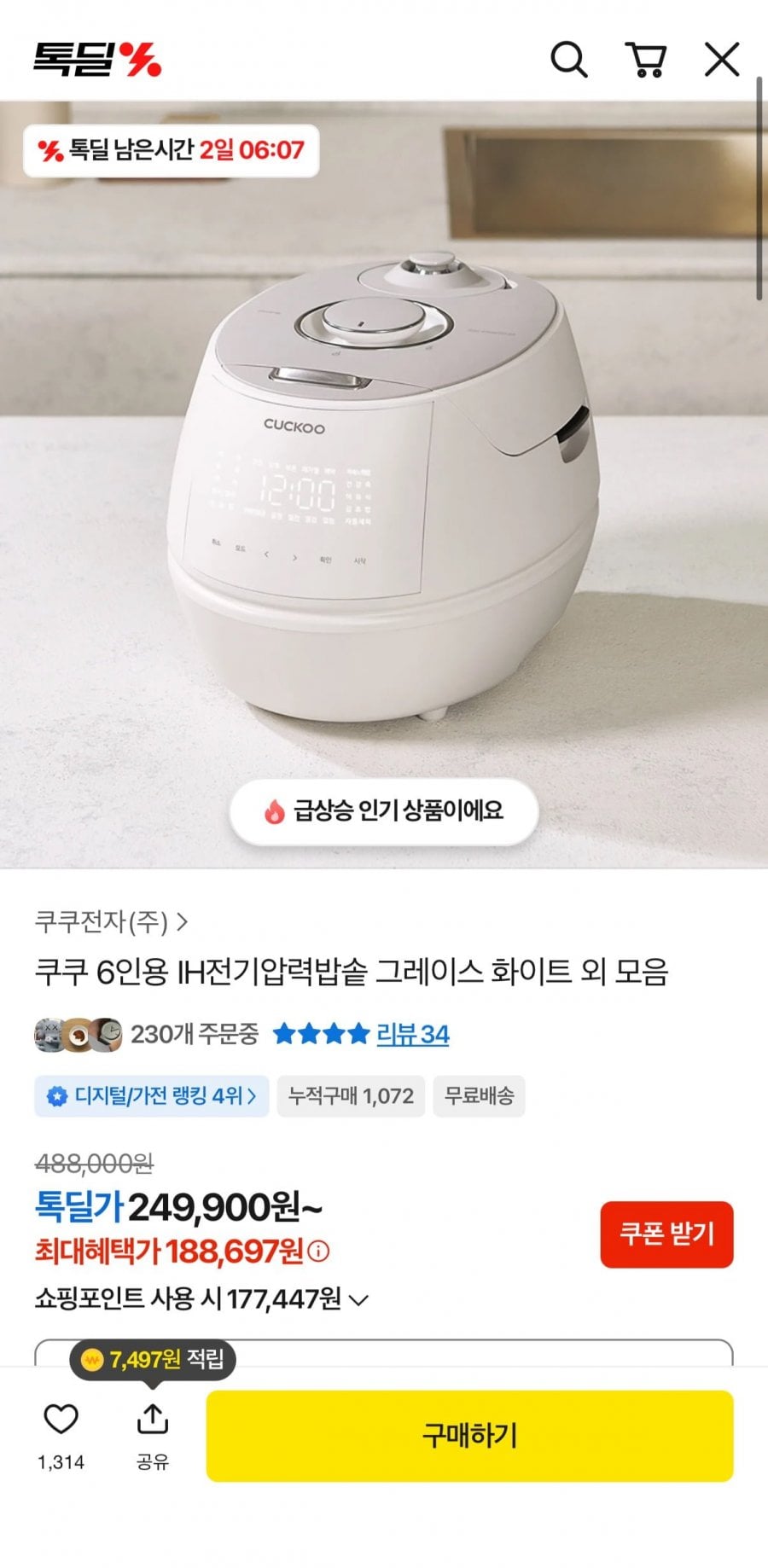This screenshot has width=768, height=1568.
Task: Expand the 쇼핑포인트 사용 시 price details
Action: pos(359,1300)
